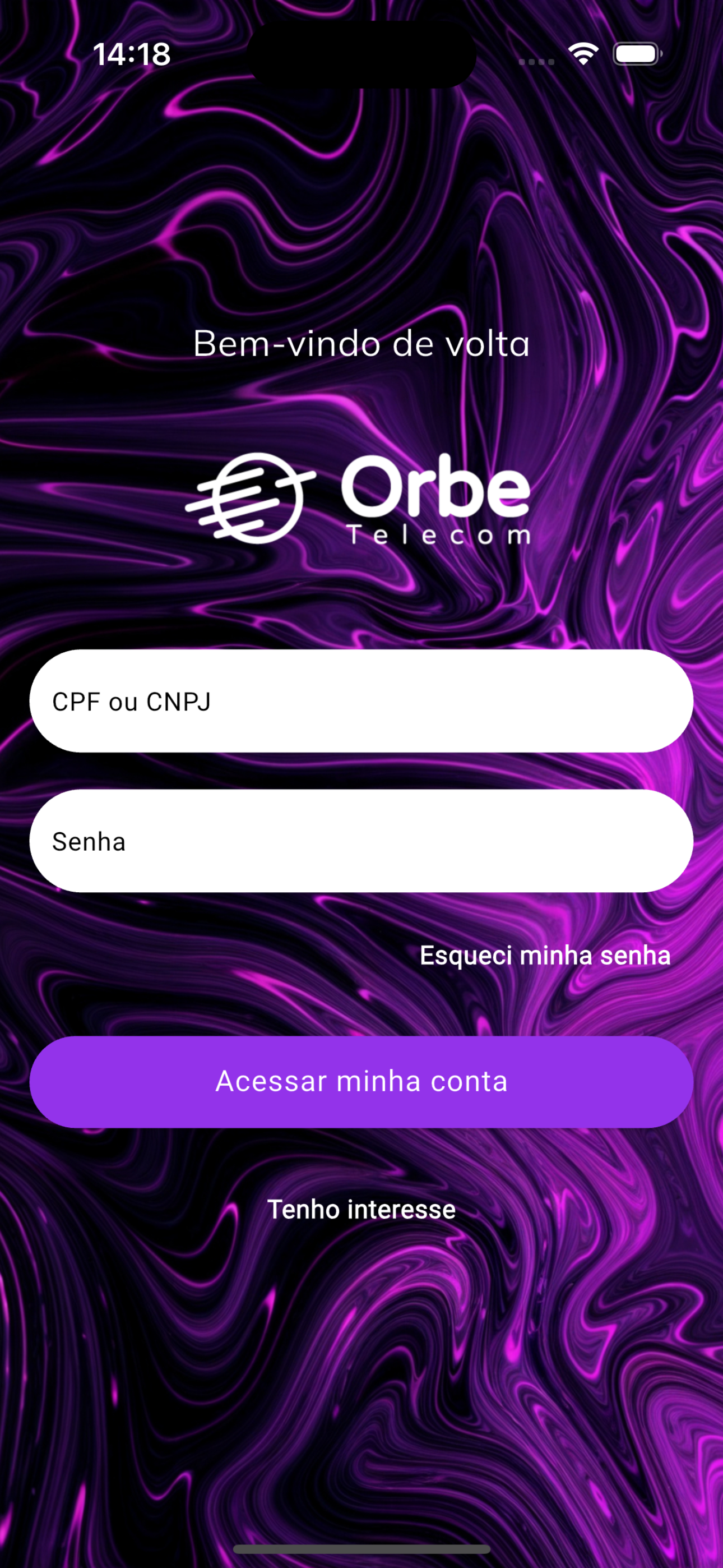Tap inside the white Senha rounded box
Viewport: 723px width, 1568px height.
pos(361,840)
